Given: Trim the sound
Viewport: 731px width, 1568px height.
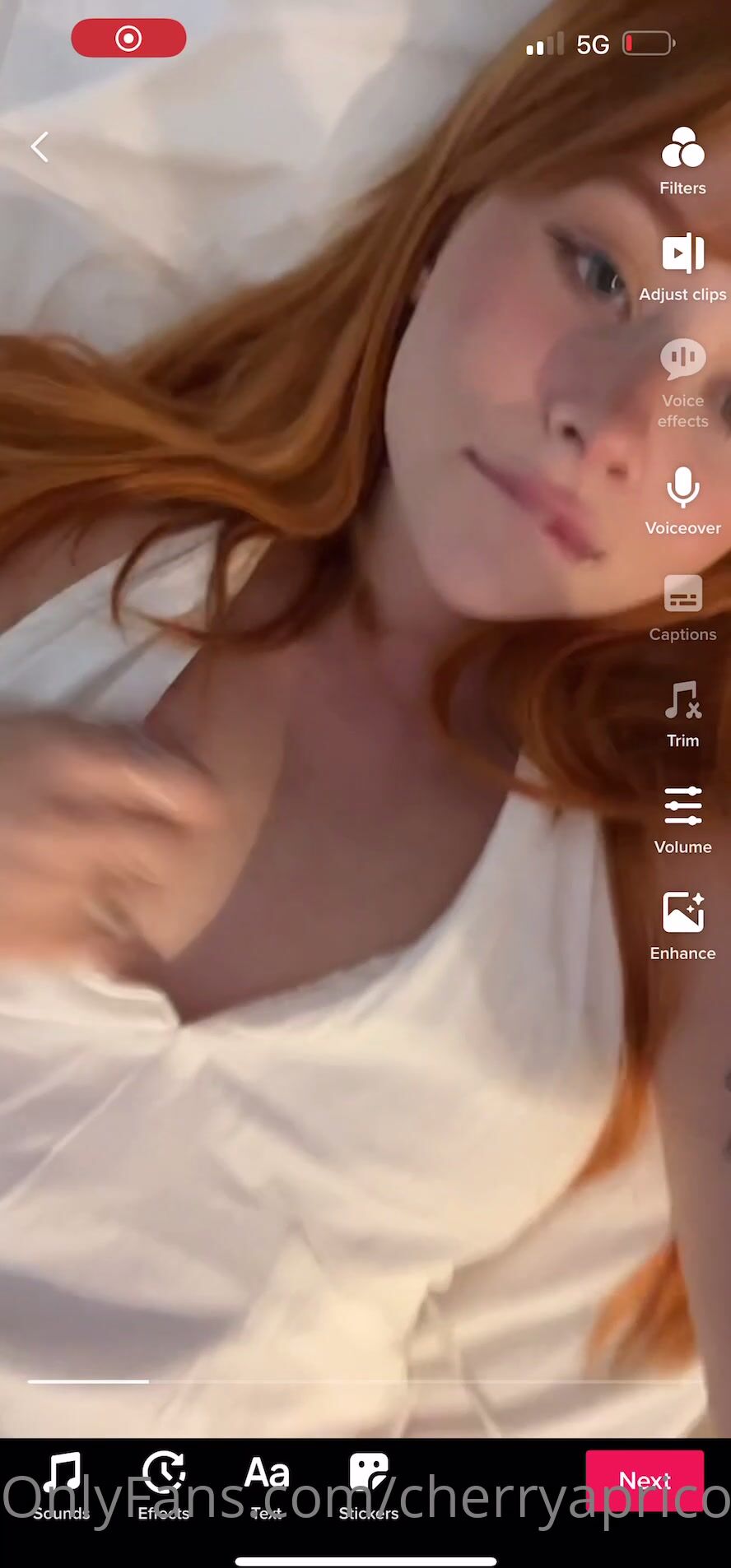Looking at the screenshot, I should [x=682, y=714].
